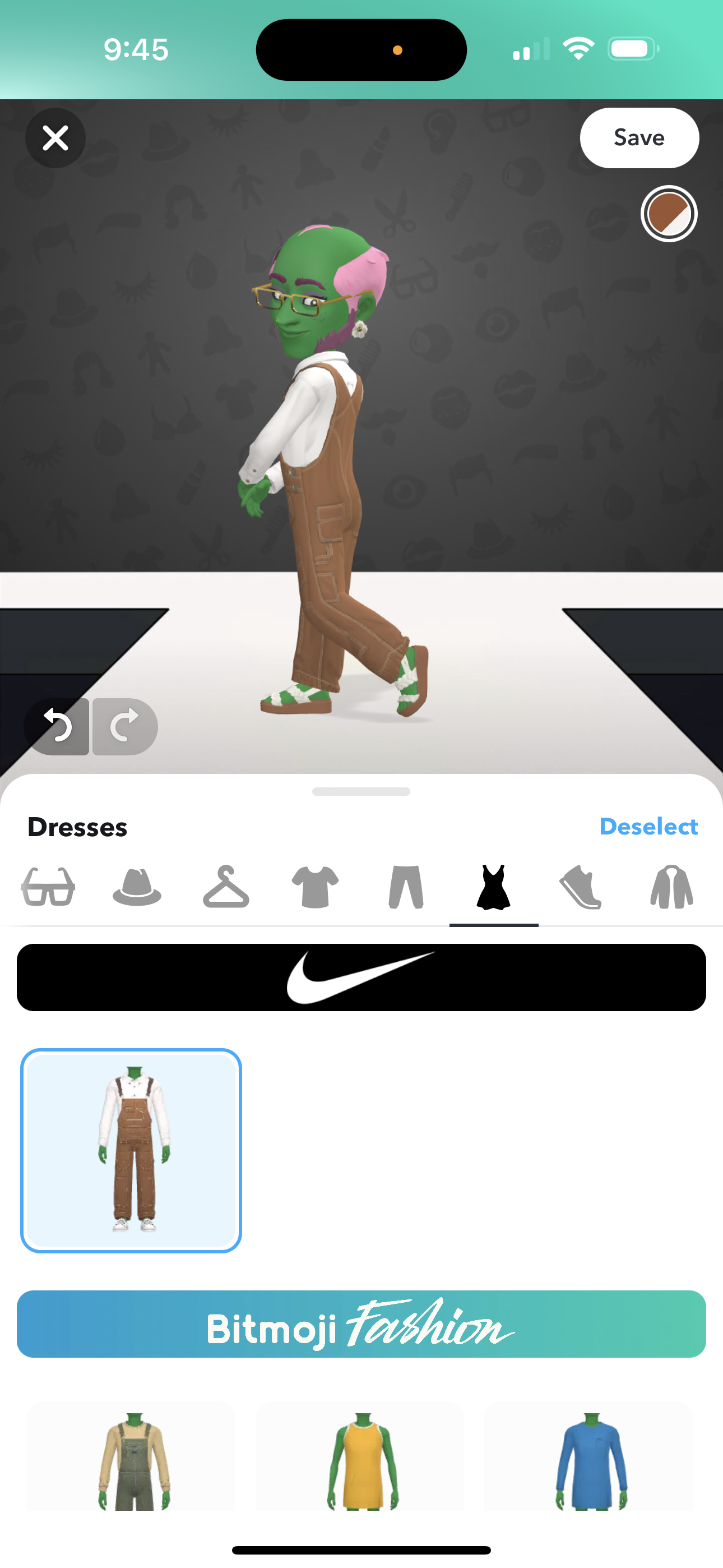Open the Nike brand banner
This screenshot has height=1568, width=723.
(361, 977)
